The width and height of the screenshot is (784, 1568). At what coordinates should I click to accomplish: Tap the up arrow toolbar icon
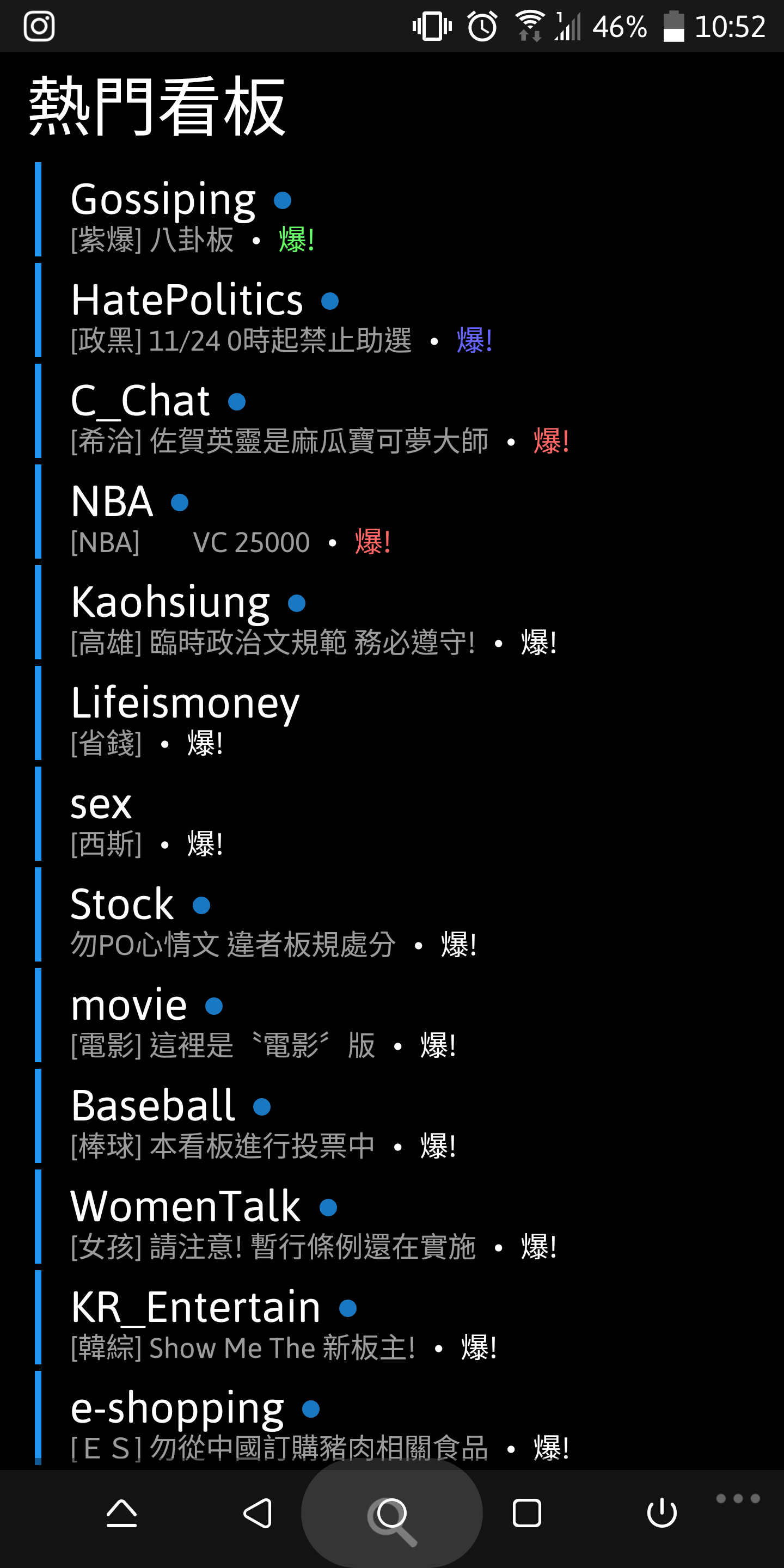pos(122,1513)
